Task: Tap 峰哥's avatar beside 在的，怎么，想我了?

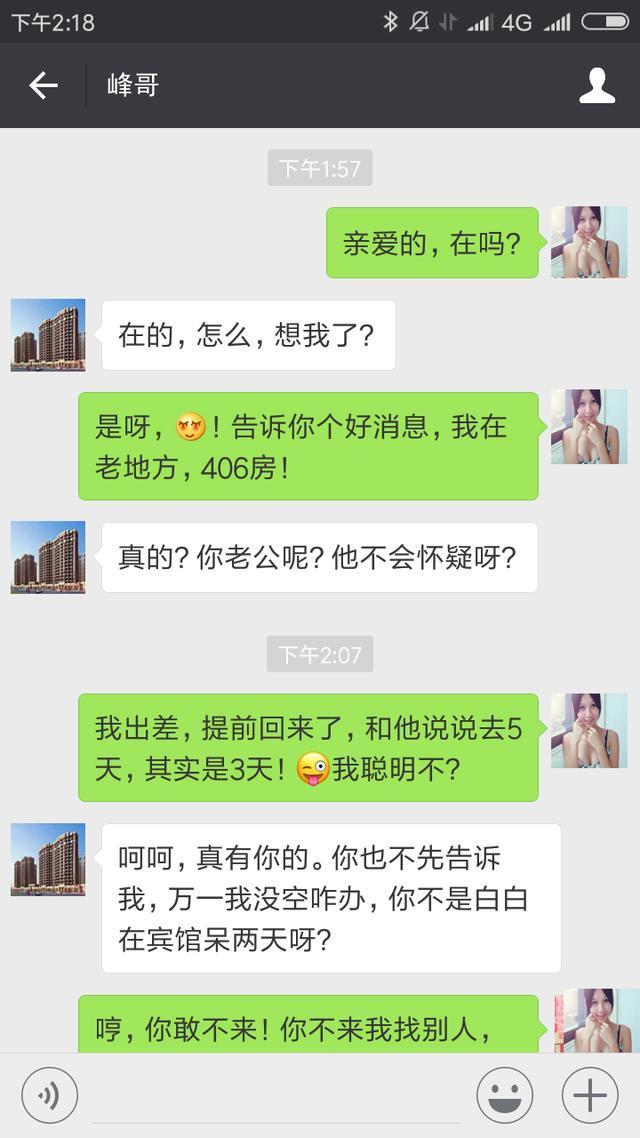Action: (x=48, y=335)
